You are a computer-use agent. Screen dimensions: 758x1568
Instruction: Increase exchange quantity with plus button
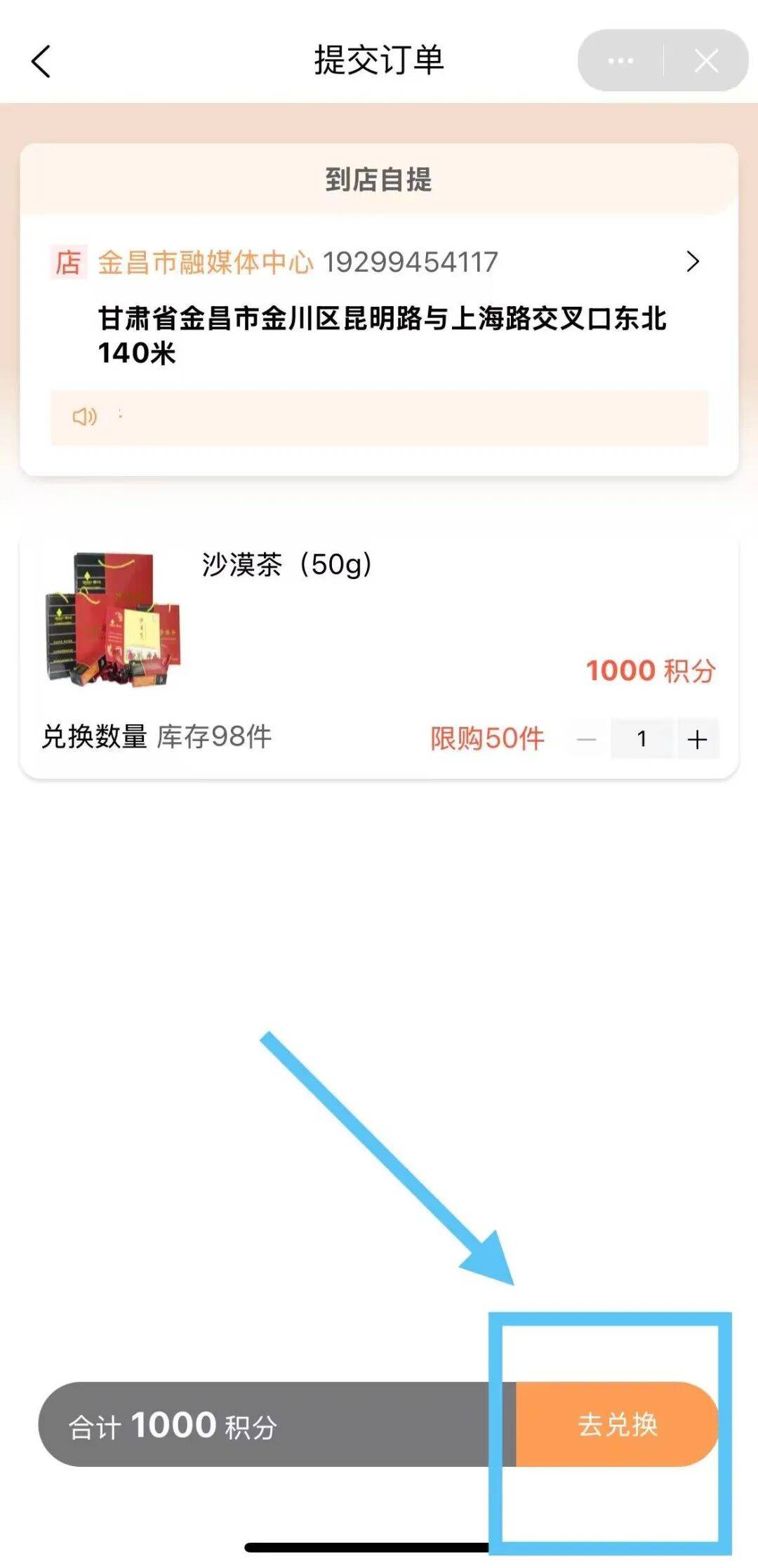697,739
